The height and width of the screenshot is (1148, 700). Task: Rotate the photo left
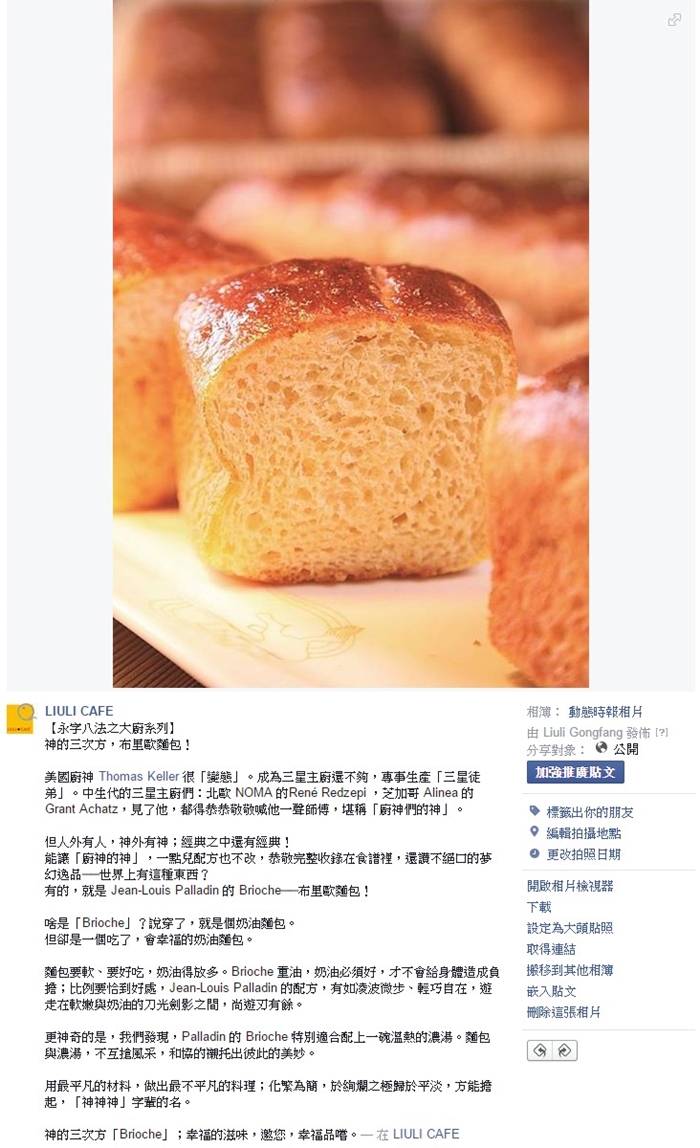540,1050
